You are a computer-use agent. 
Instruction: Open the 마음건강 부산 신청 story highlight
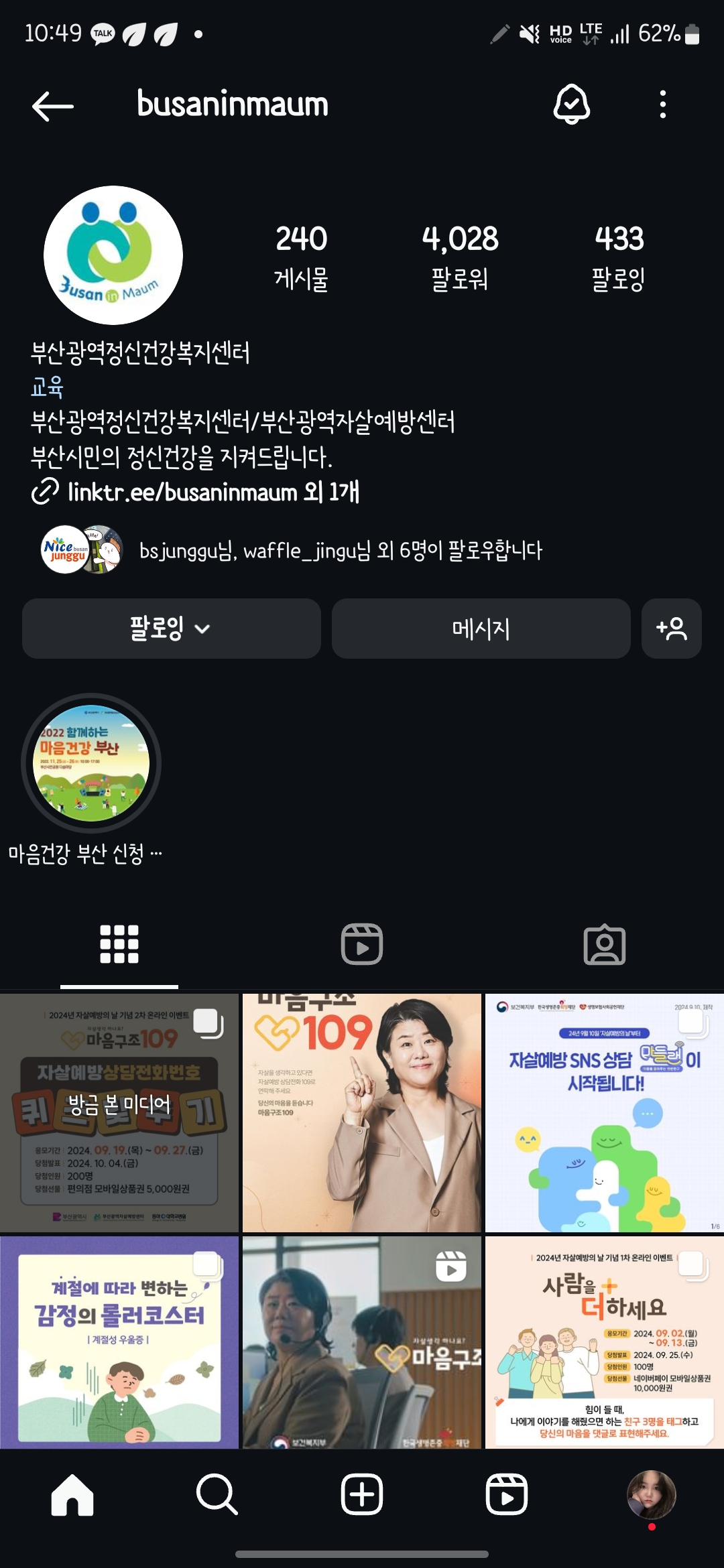point(91,764)
